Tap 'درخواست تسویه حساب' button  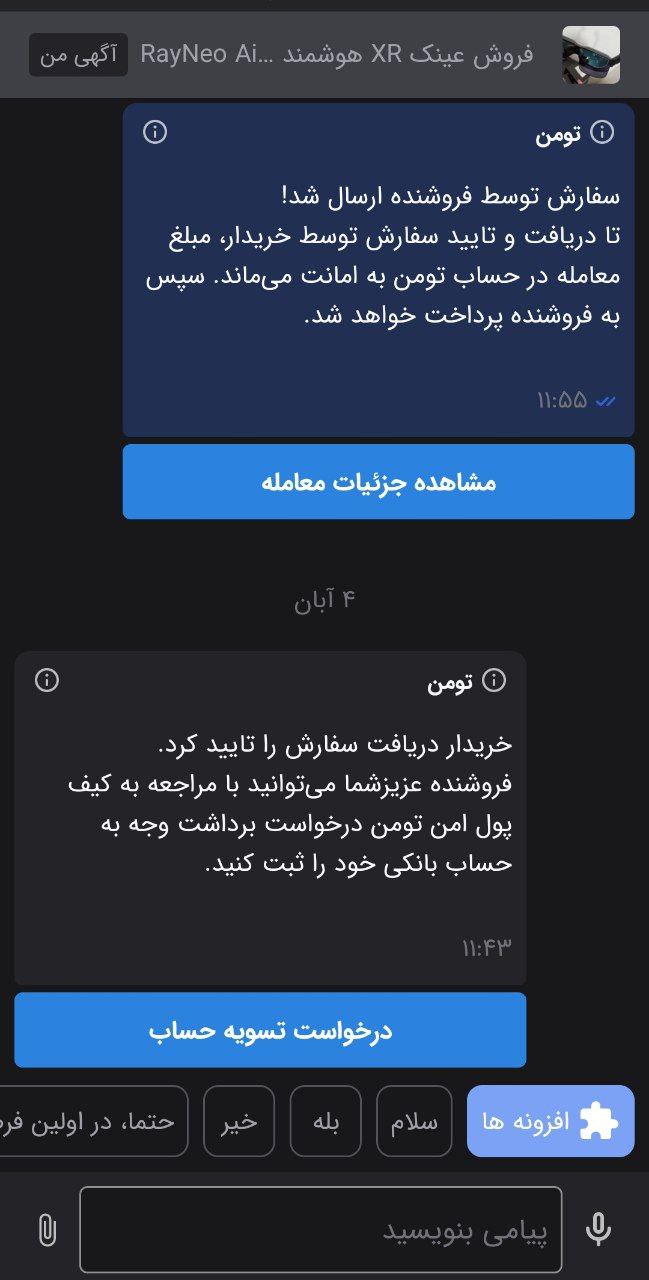pos(270,1030)
